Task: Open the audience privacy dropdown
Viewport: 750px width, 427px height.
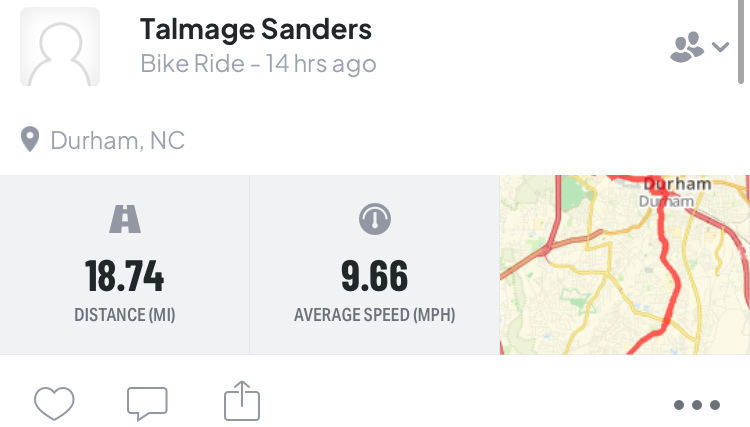Action: point(700,47)
